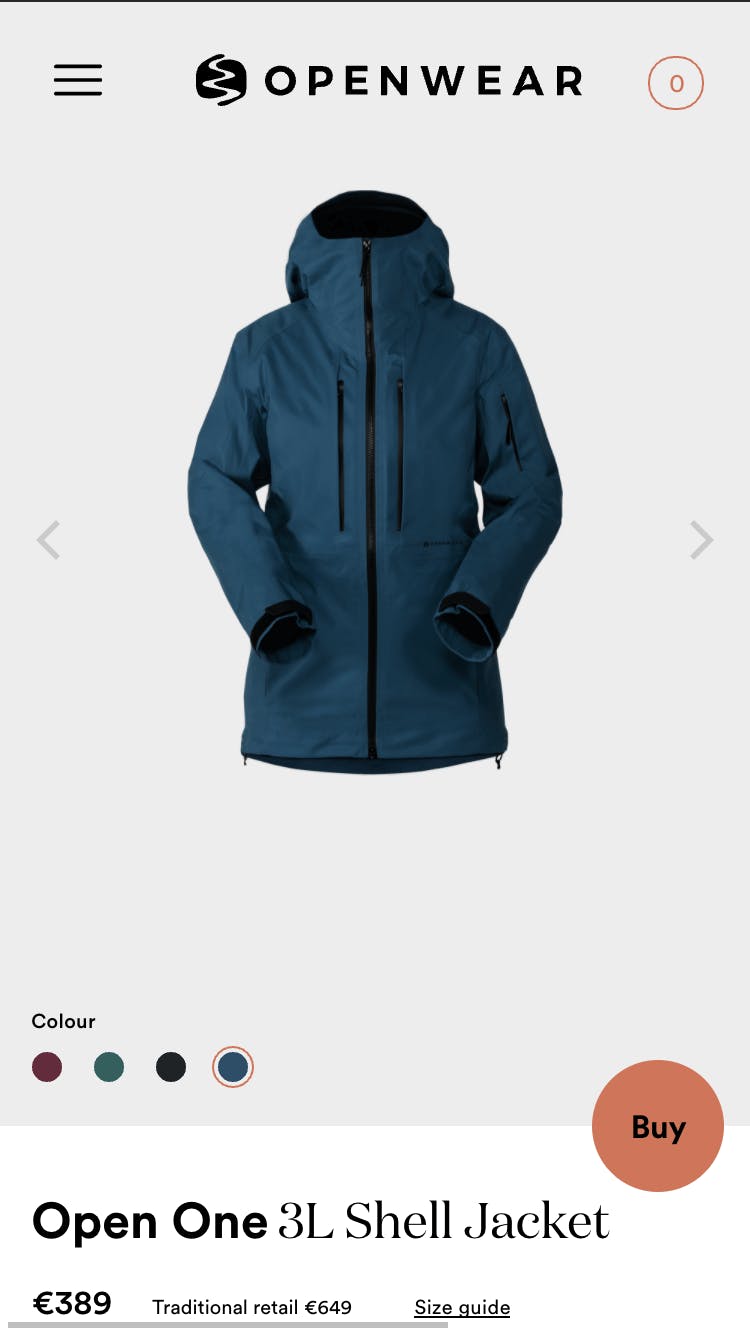Image resolution: width=750 pixels, height=1336 pixels.
Task: Select the black colour swatch
Action: coord(171,1067)
